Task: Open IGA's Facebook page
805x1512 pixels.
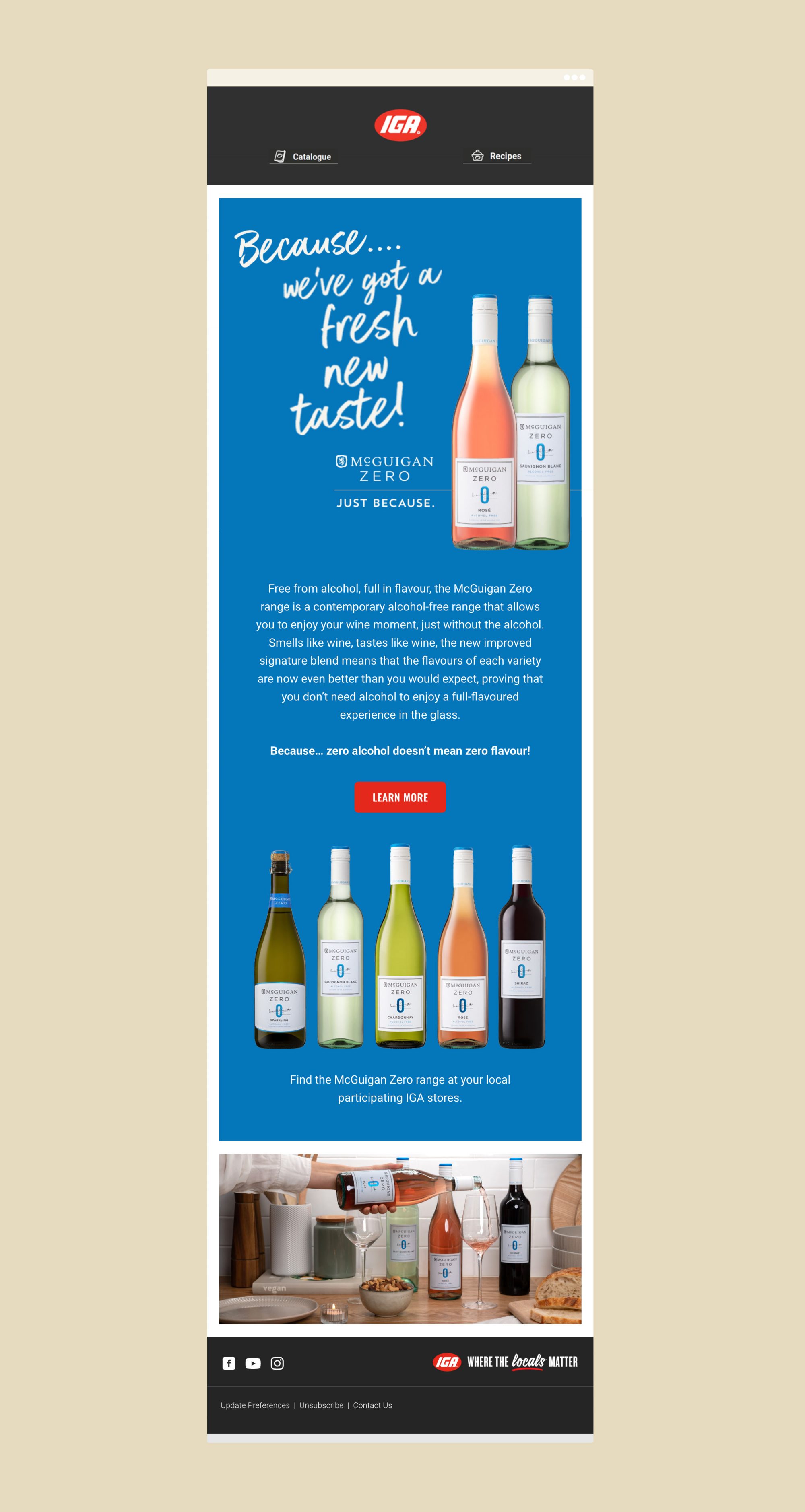Action: pos(229,1363)
